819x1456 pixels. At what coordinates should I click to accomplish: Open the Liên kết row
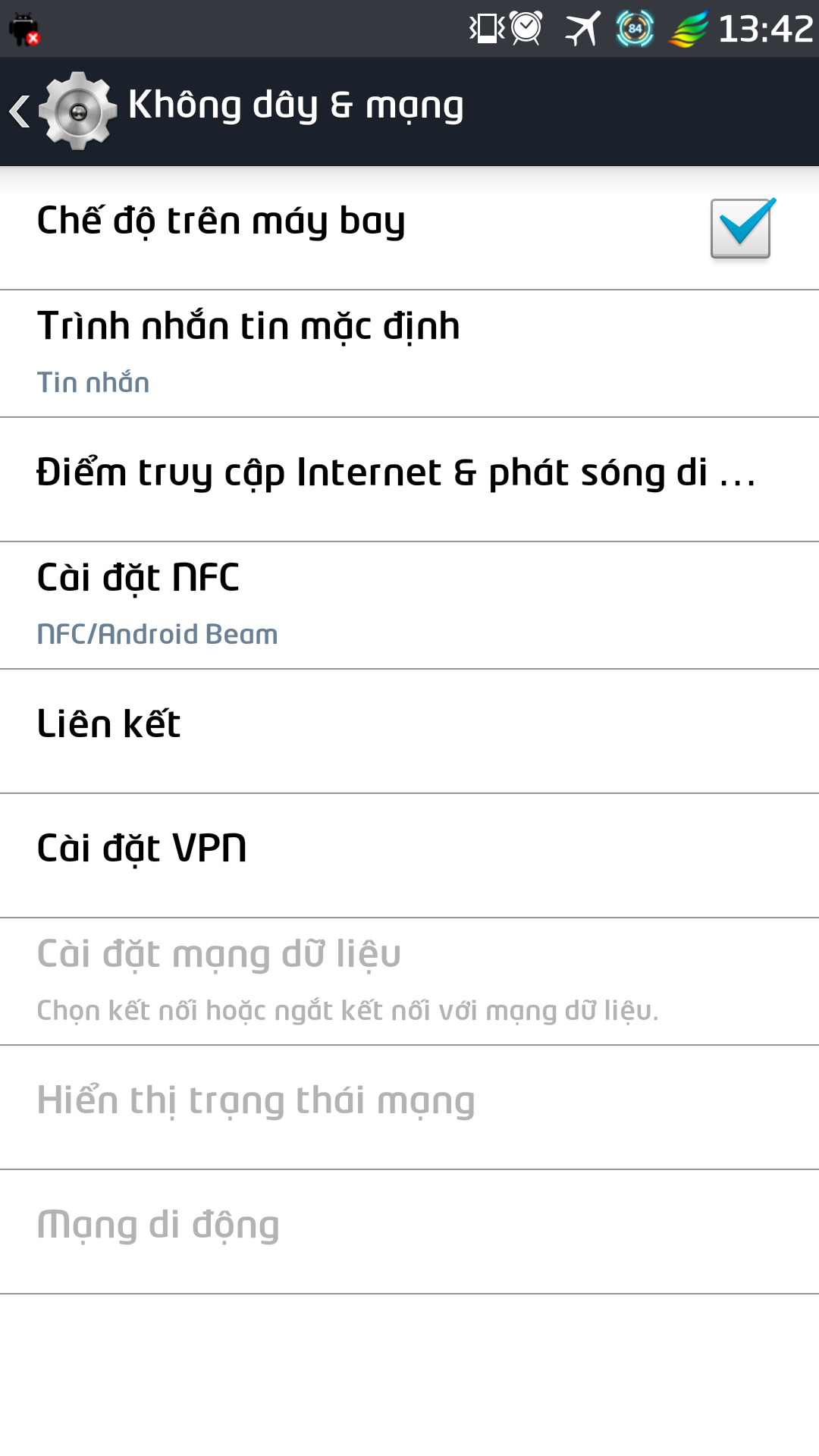(409, 732)
